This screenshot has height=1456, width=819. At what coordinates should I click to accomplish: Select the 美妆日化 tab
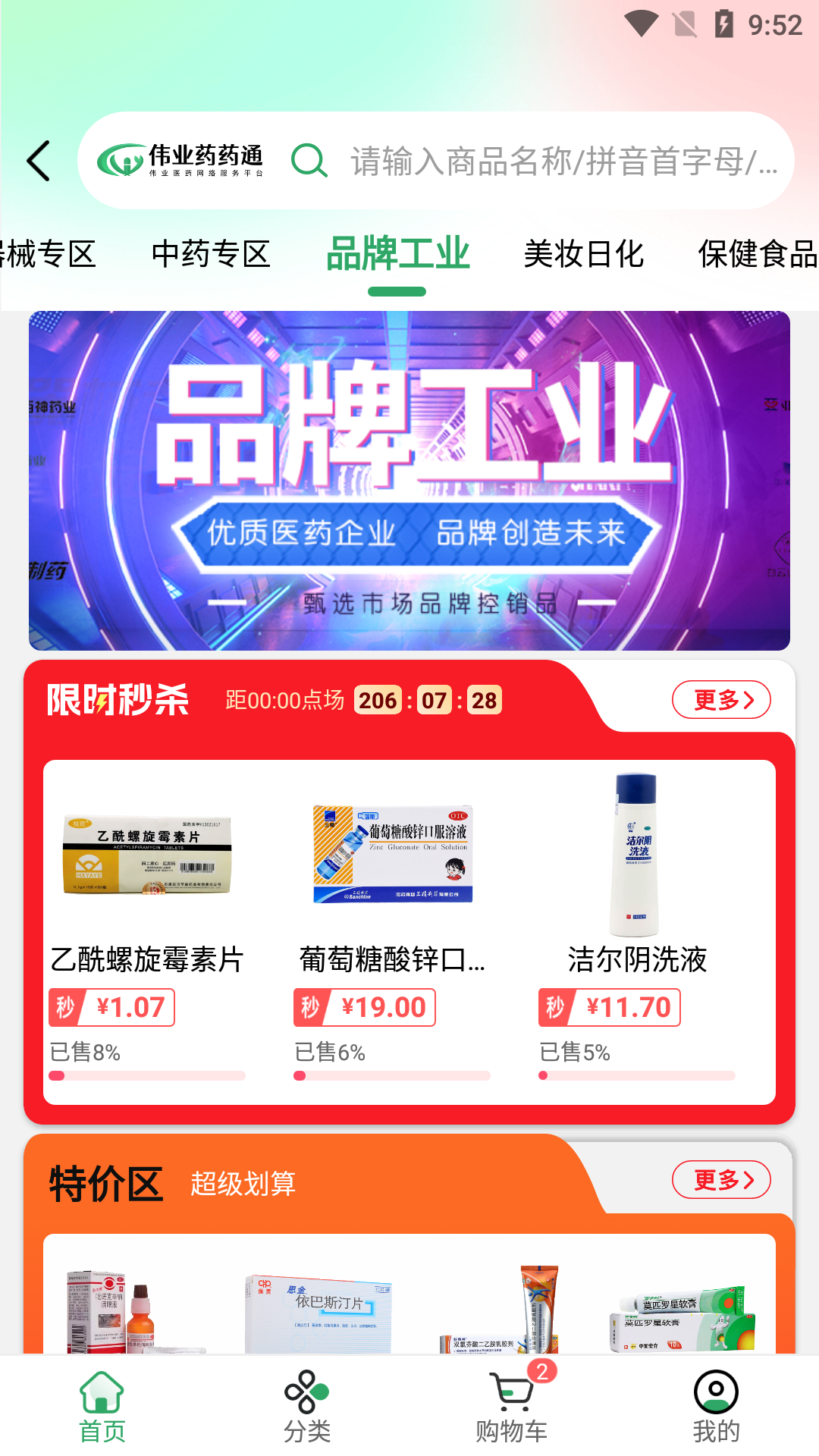click(x=584, y=254)
